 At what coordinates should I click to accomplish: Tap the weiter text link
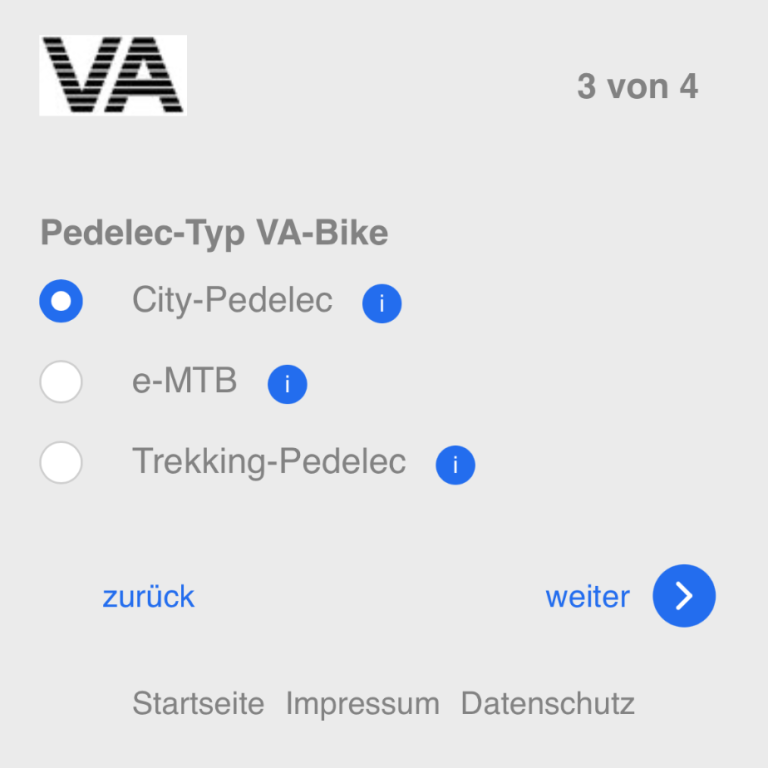587,597
